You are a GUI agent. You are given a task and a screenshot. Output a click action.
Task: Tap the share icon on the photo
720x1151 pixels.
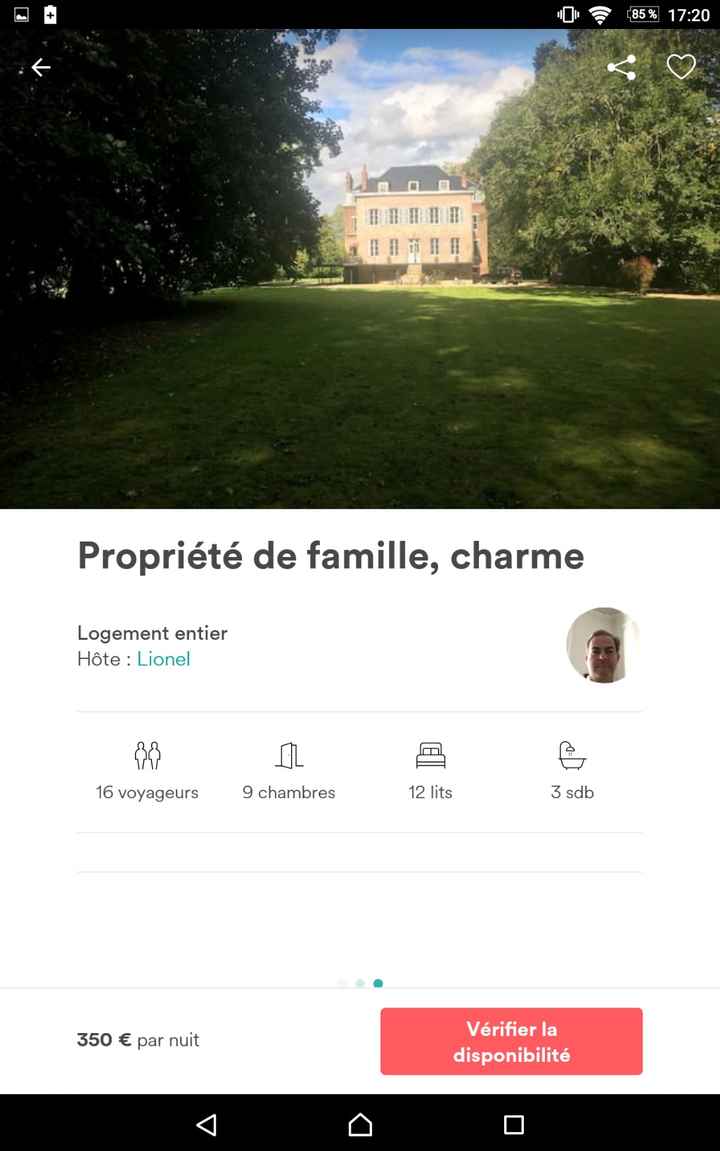tap(621, 67)
